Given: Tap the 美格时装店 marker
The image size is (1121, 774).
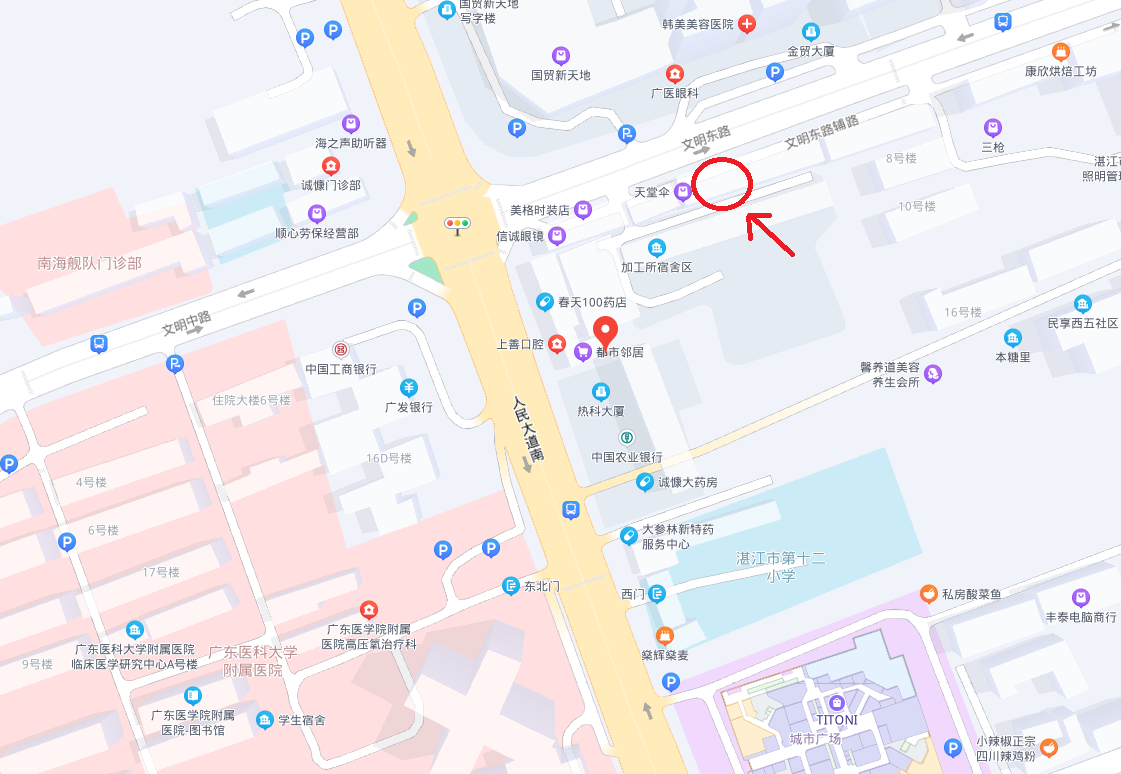Looking at the screenshot, I should pyautogui.click(x=582, y=210).
